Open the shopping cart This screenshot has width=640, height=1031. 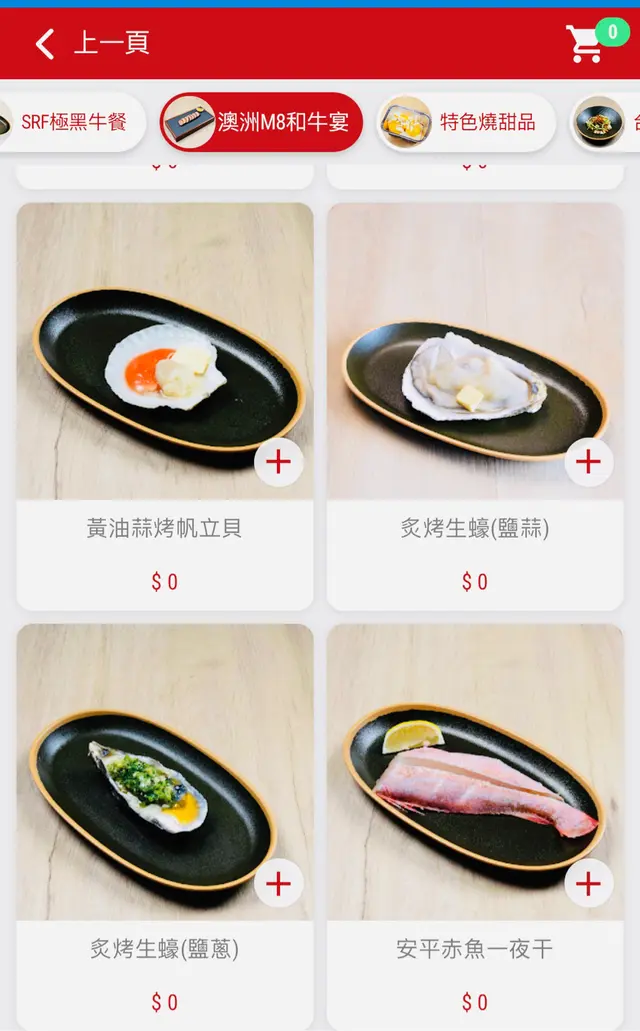585,44
